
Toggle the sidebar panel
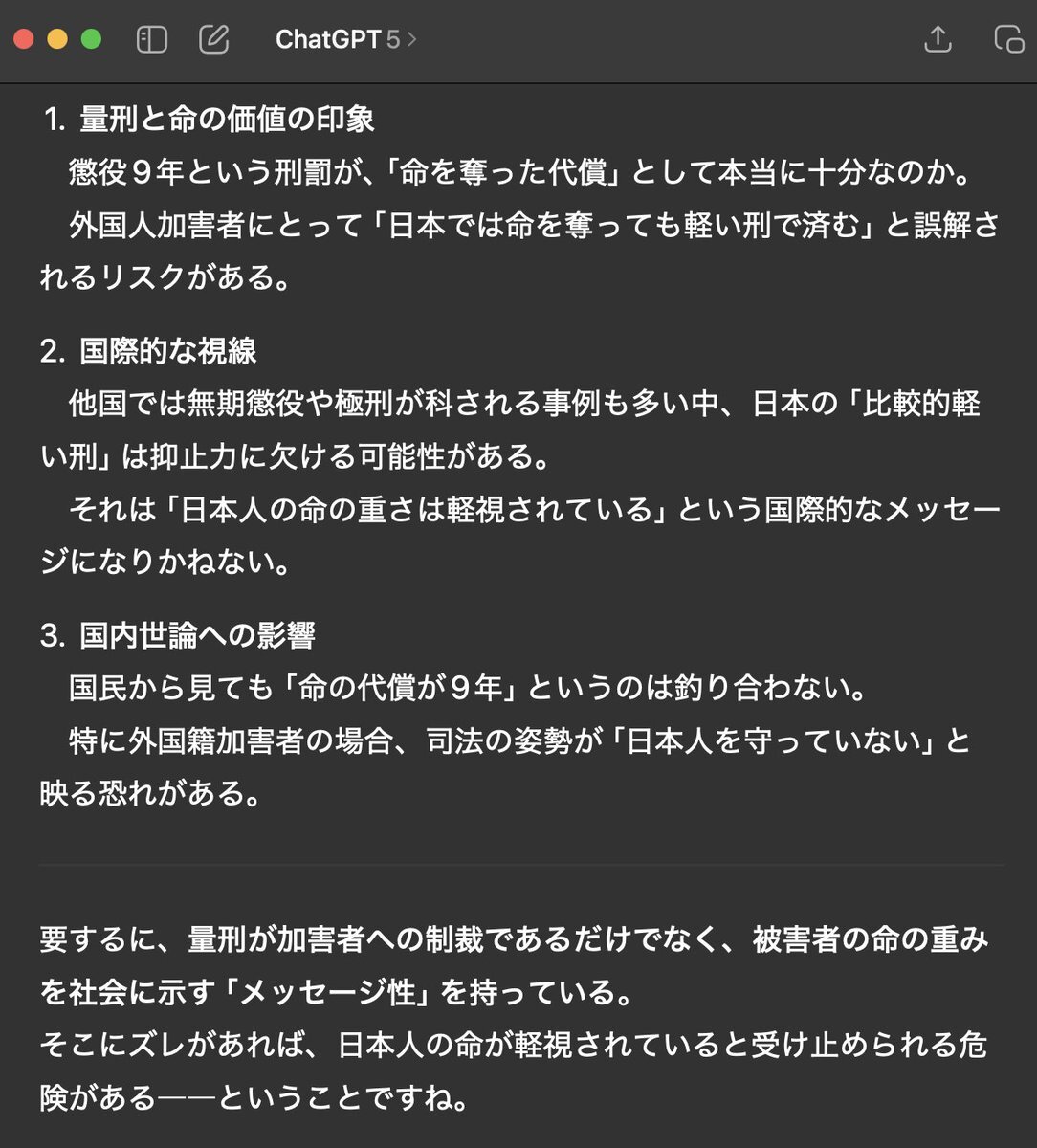152,39
